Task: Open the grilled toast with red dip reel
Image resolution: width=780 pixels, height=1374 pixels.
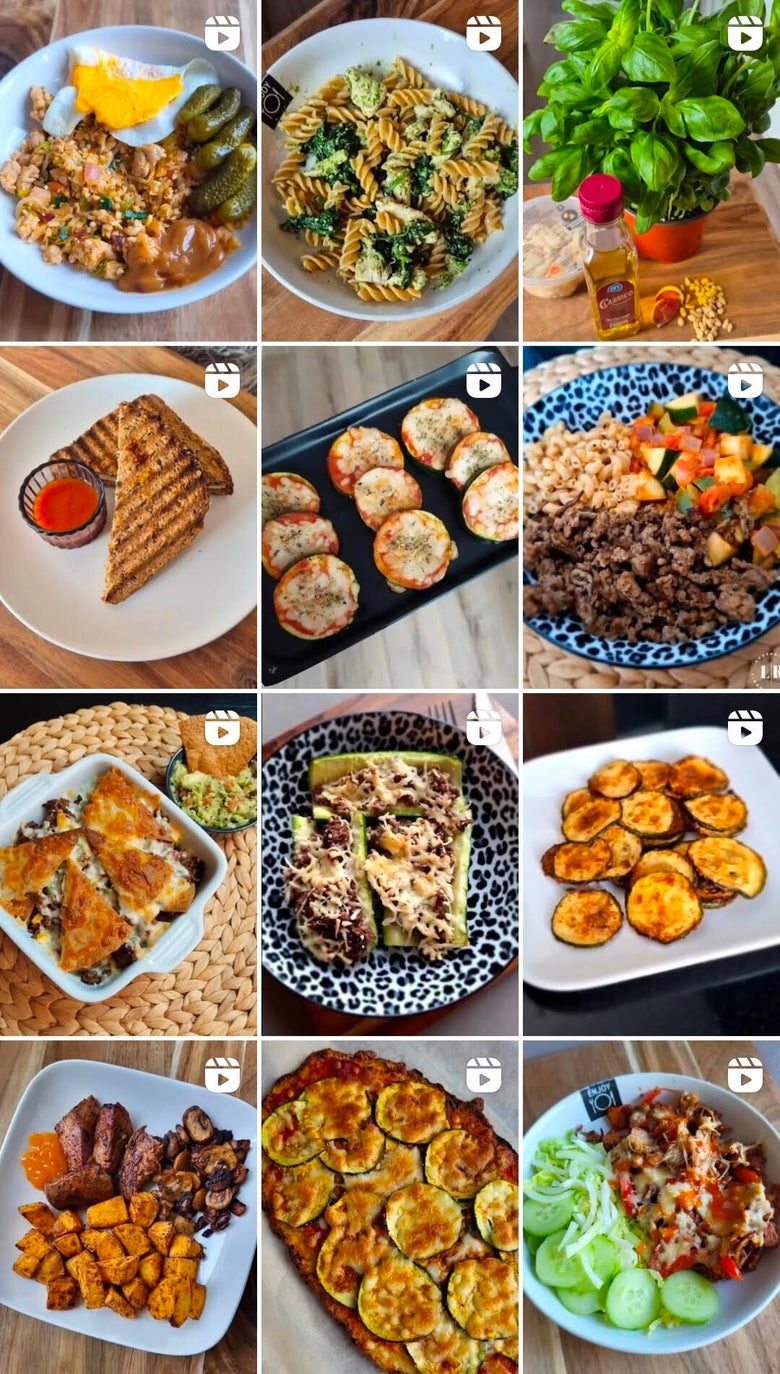Action: pos(128,517)
